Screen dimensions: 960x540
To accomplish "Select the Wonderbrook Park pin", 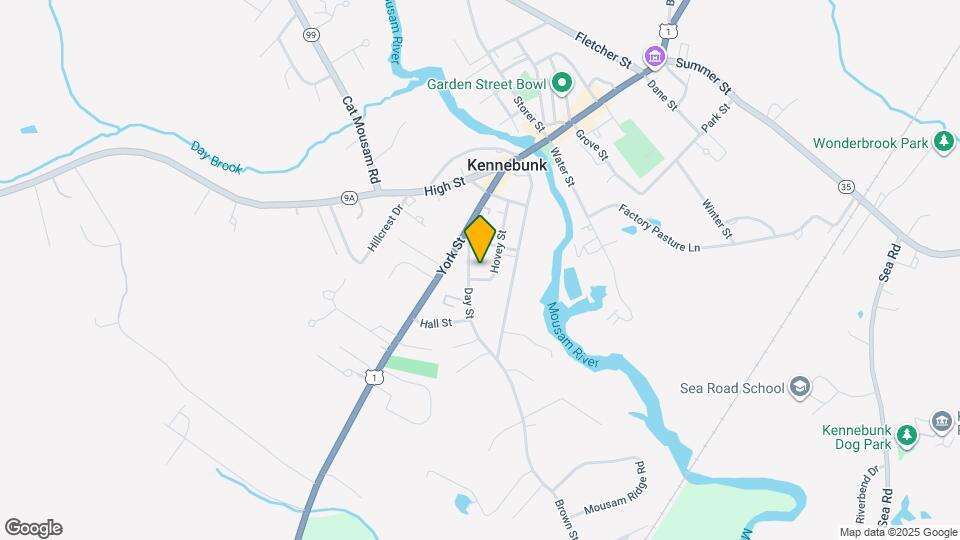I will point(942,142).
